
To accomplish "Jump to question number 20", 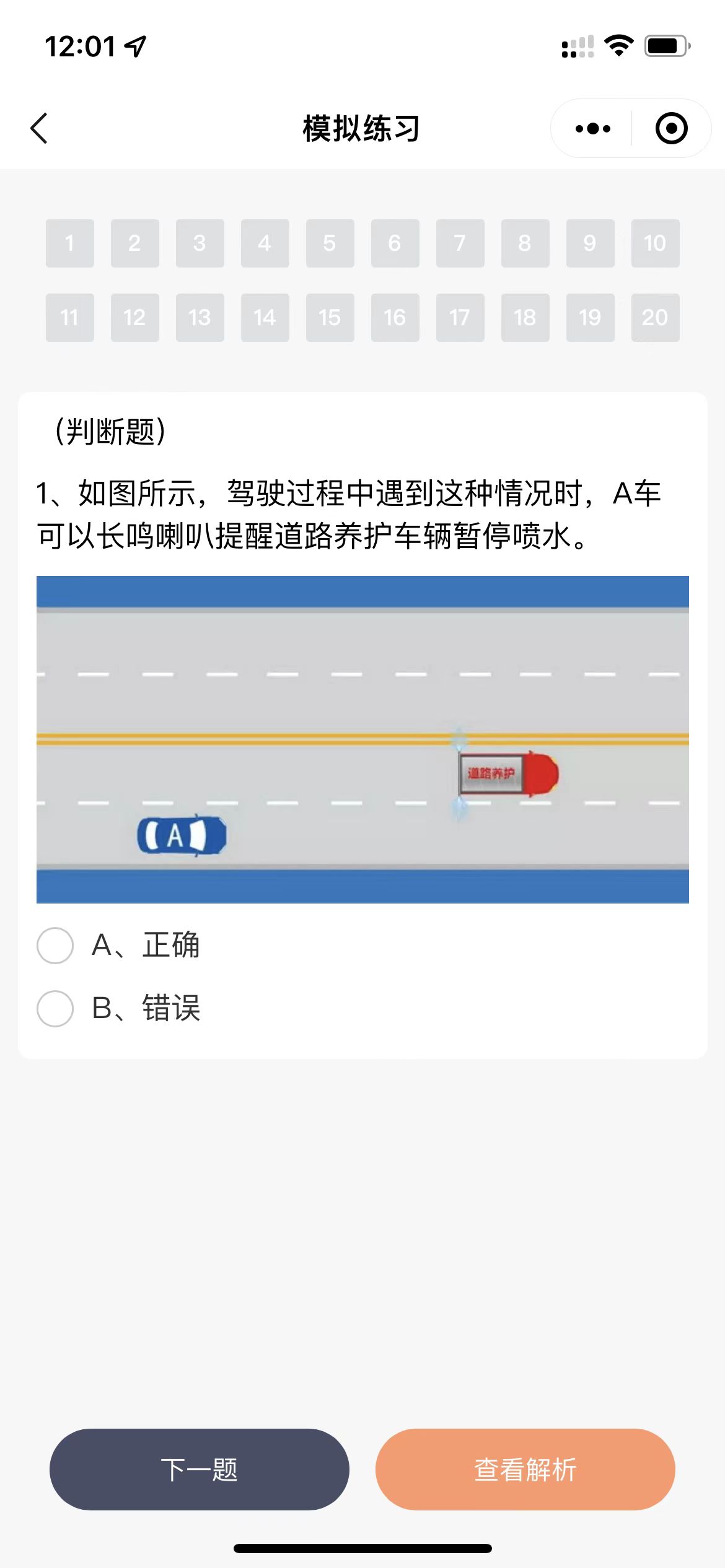I will click(x=655, y=318).
